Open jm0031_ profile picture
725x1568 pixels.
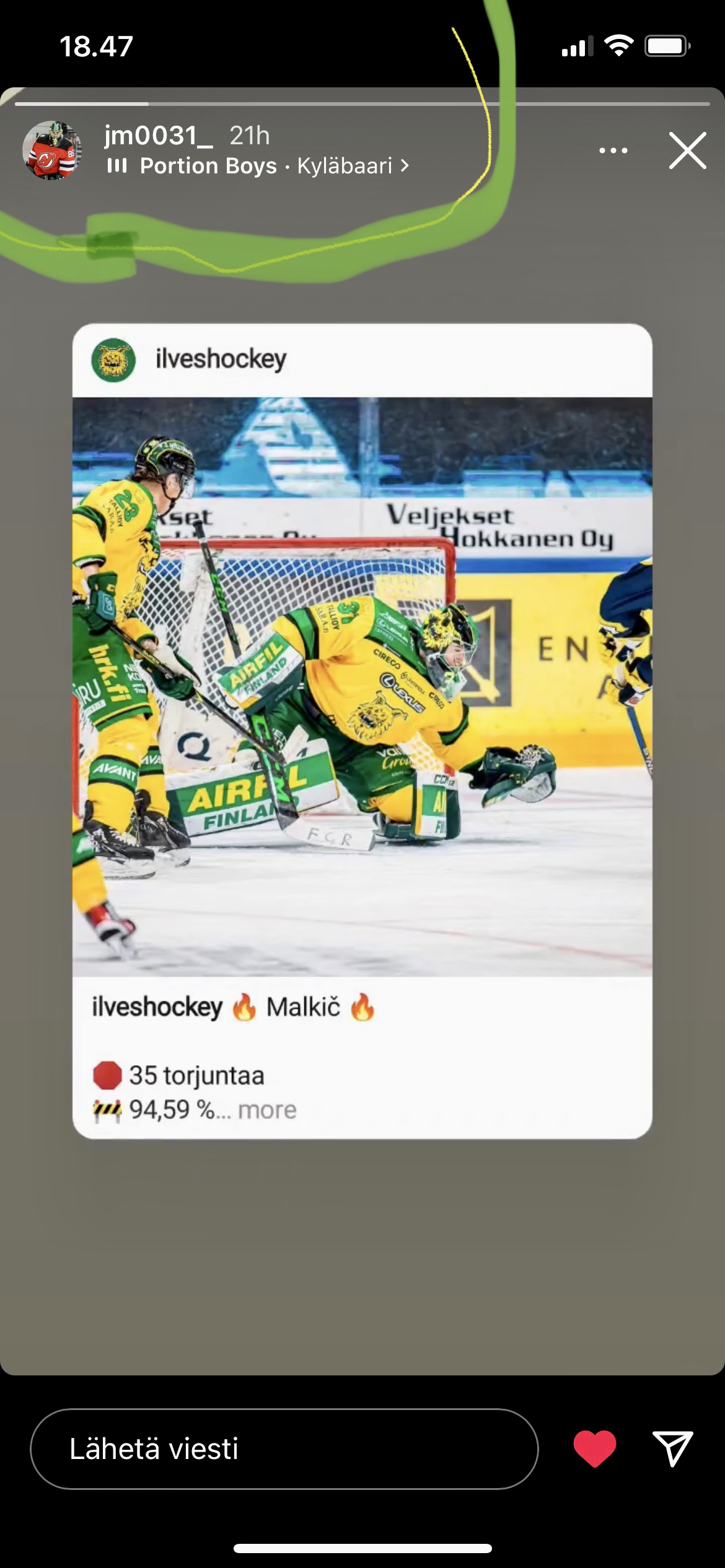click(52, 150)
